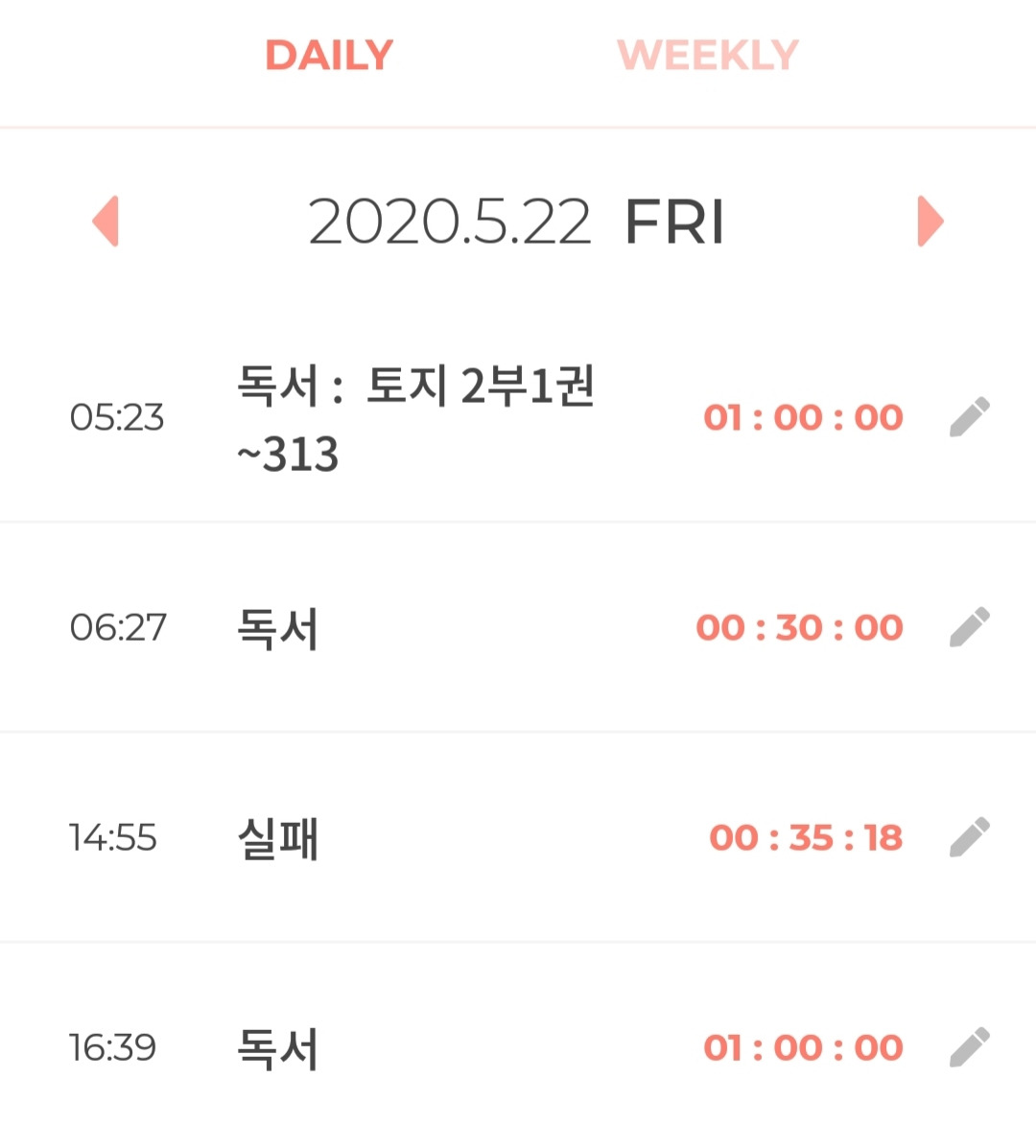This screenshot has height=1148, width=1036.
Task: Edit the 06:27 독서 entry
Action: pos(970,627)
